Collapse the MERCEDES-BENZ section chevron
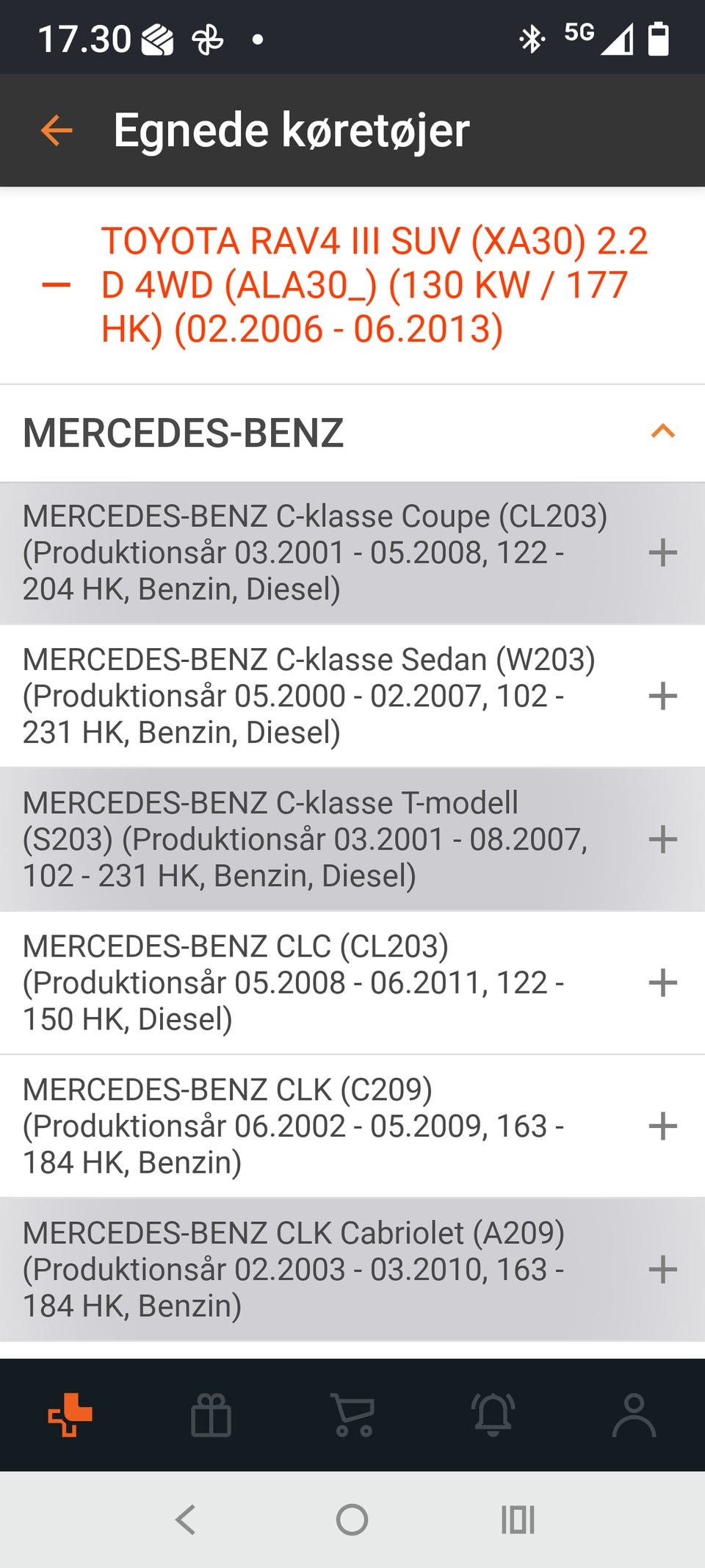This screenshot has width=705, height=1568. 663,433
